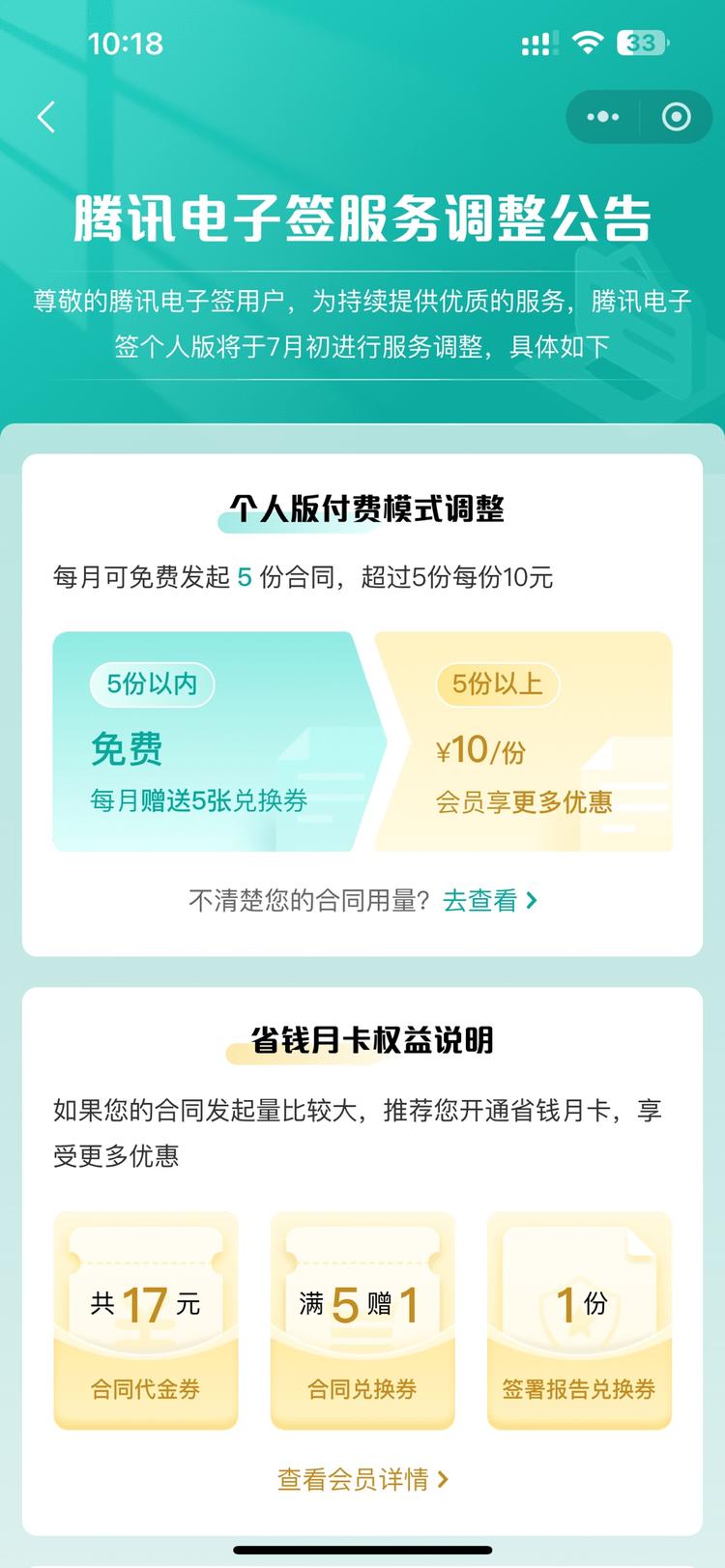This screenshot has height=1568, width=725.
Task: Tap the battery indicator showing 33
Action: tap(641, 43)
